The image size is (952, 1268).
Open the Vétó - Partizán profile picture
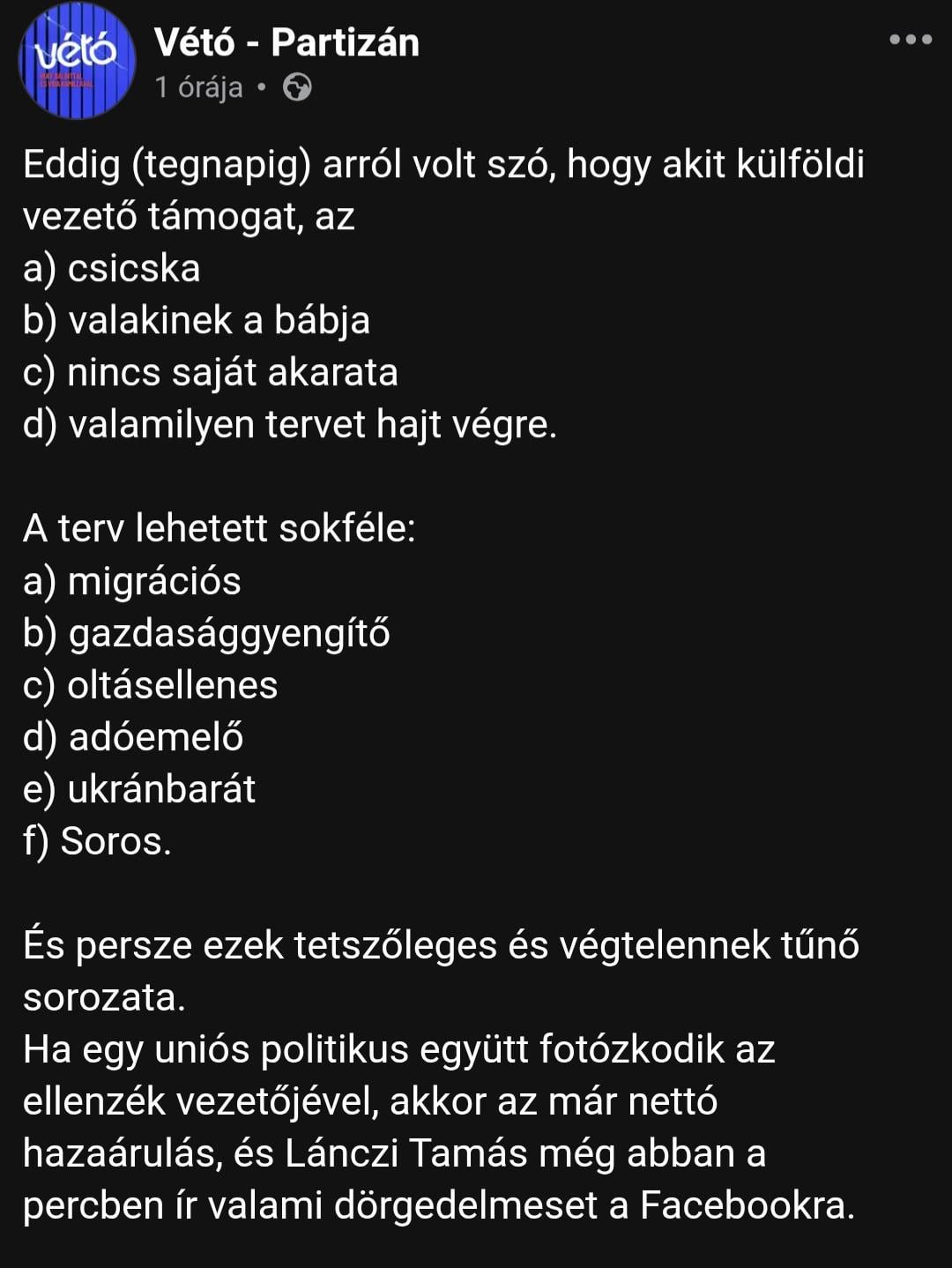[78, 60]
